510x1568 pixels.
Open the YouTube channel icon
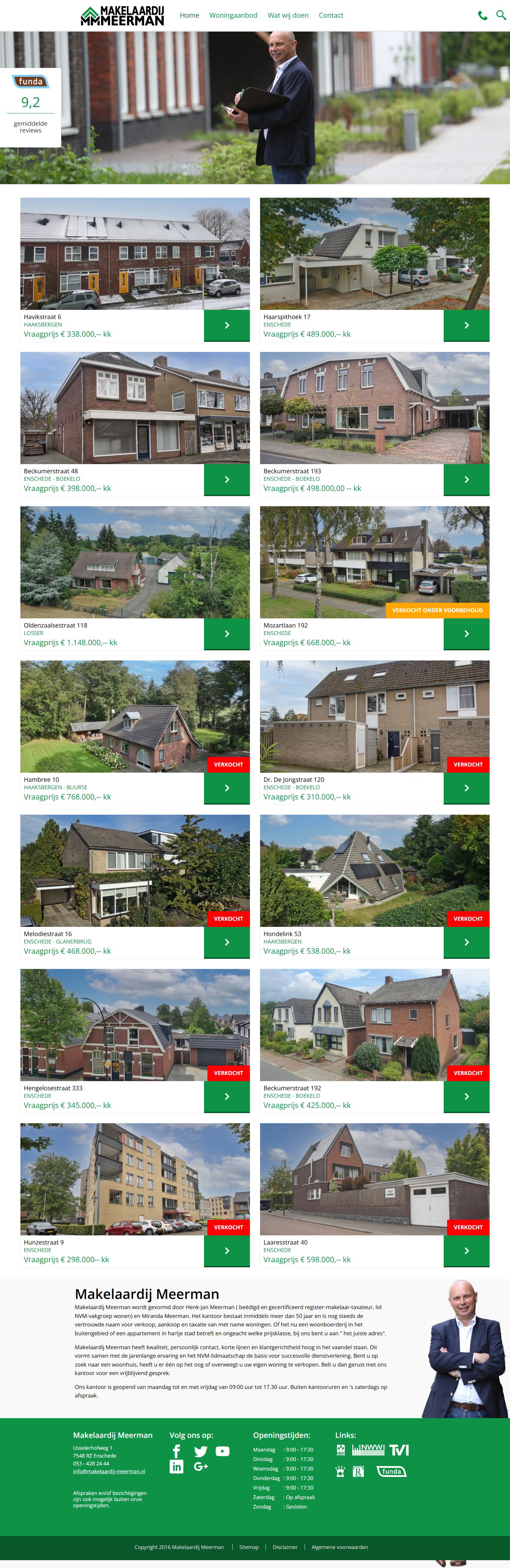[x=222, y=1451]
